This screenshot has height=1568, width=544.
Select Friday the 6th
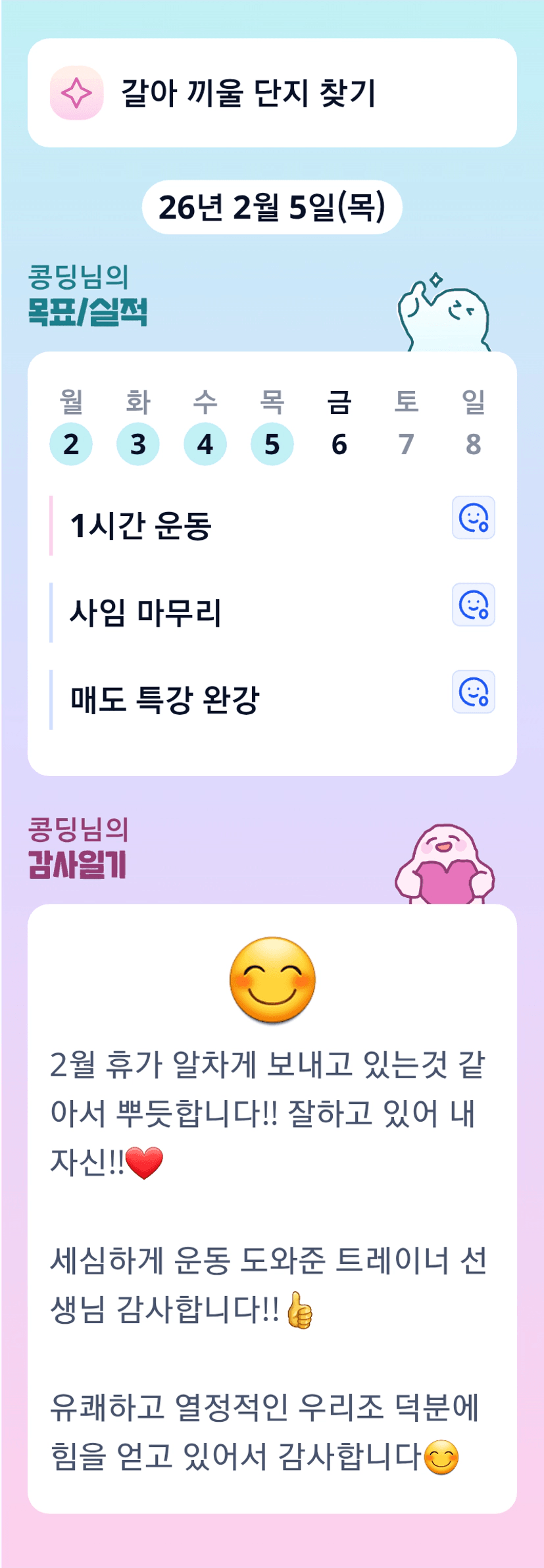(x=339, y=444)
